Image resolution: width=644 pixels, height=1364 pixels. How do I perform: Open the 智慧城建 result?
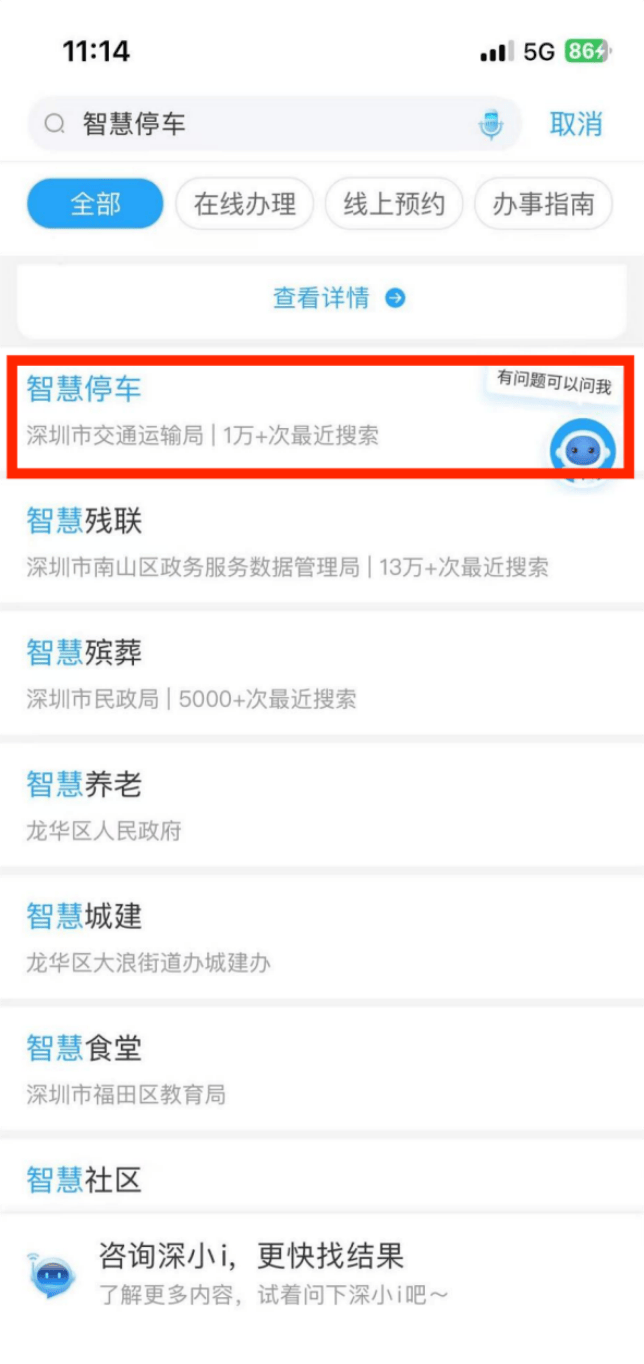pos(322,938)
